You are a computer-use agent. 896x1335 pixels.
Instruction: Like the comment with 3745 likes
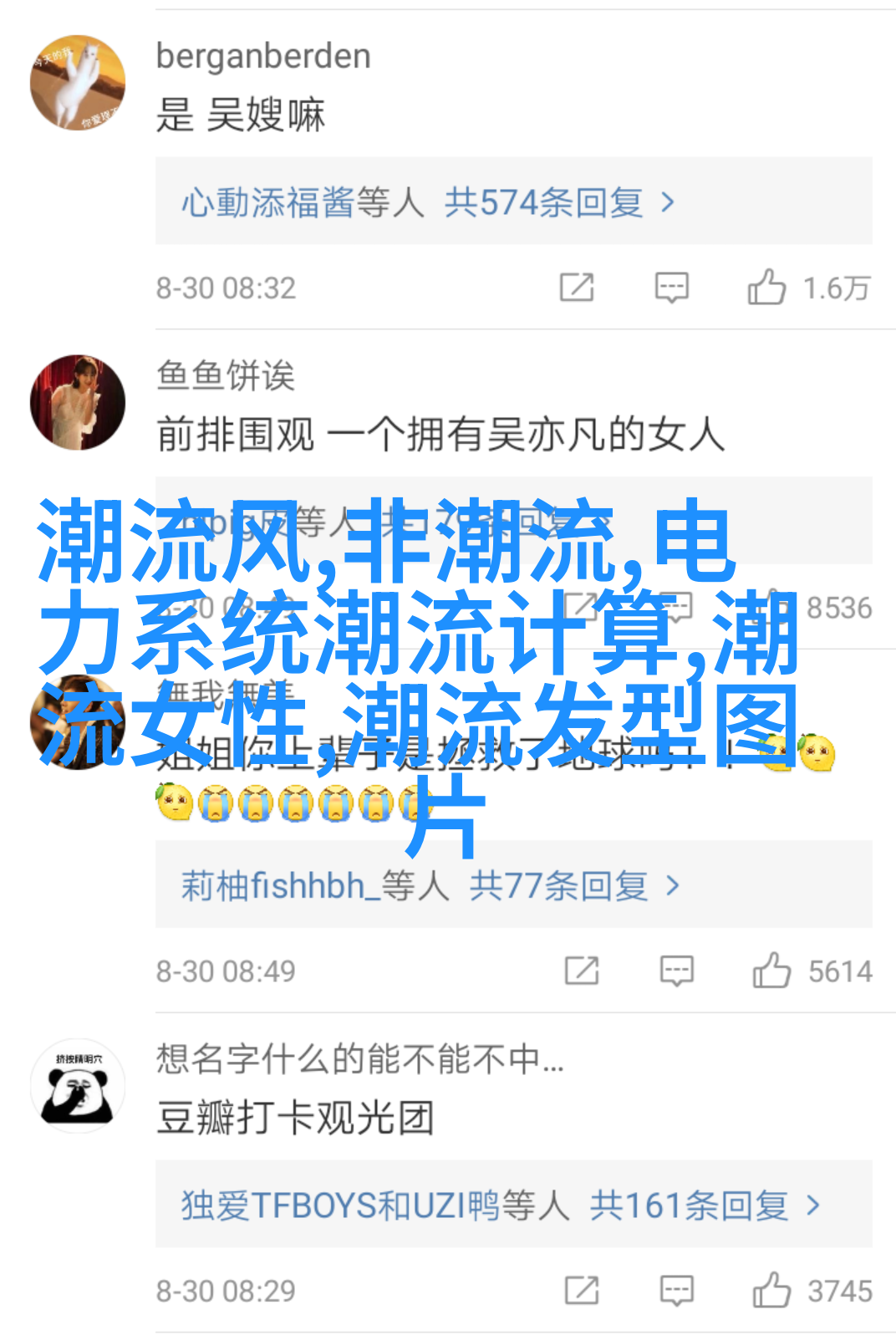pyautogui.click(x=771, y=1291)
